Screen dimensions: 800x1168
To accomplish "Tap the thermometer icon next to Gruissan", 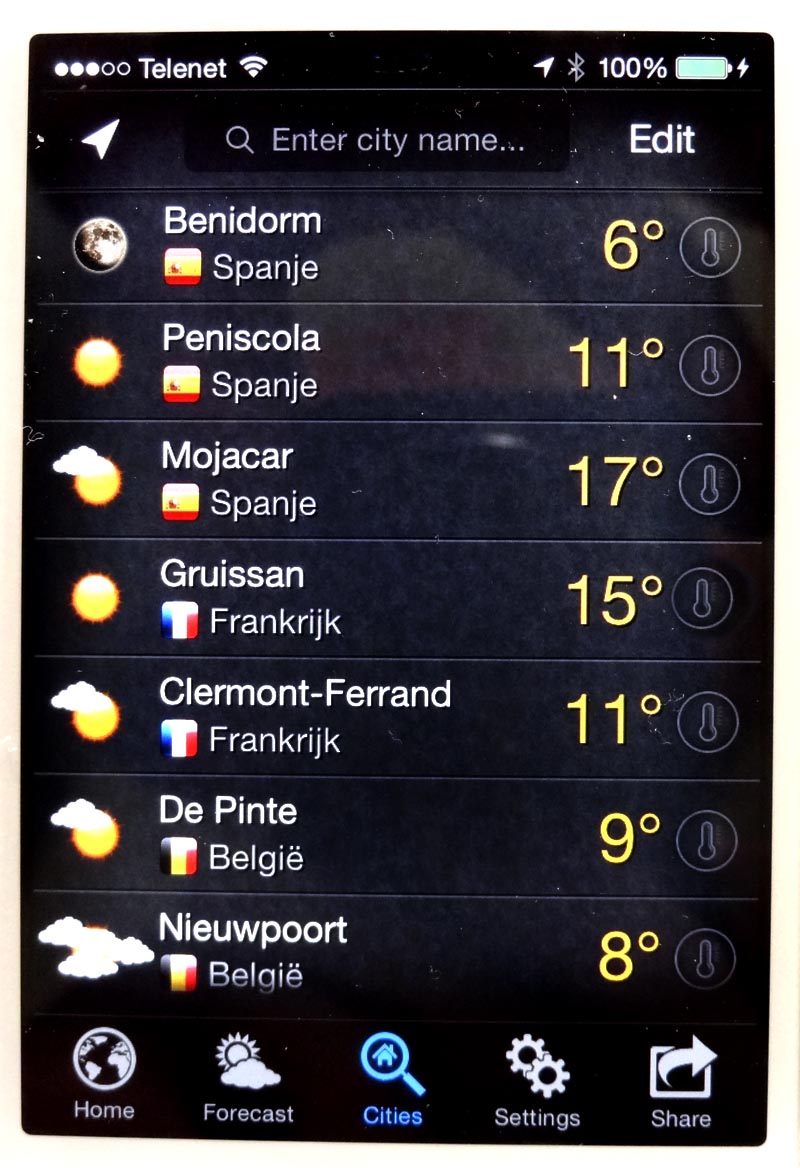I will click(701, 600).
